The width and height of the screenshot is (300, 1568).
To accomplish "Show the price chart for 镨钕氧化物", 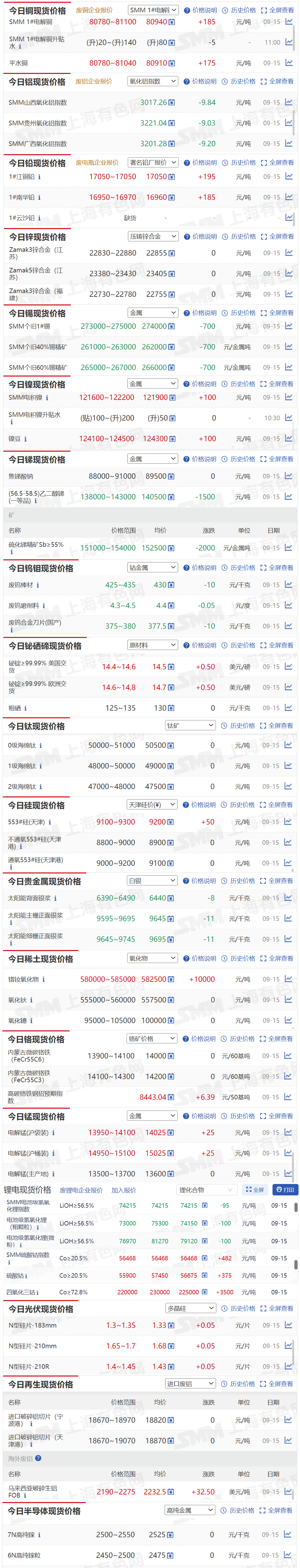I will pos(288,979).
